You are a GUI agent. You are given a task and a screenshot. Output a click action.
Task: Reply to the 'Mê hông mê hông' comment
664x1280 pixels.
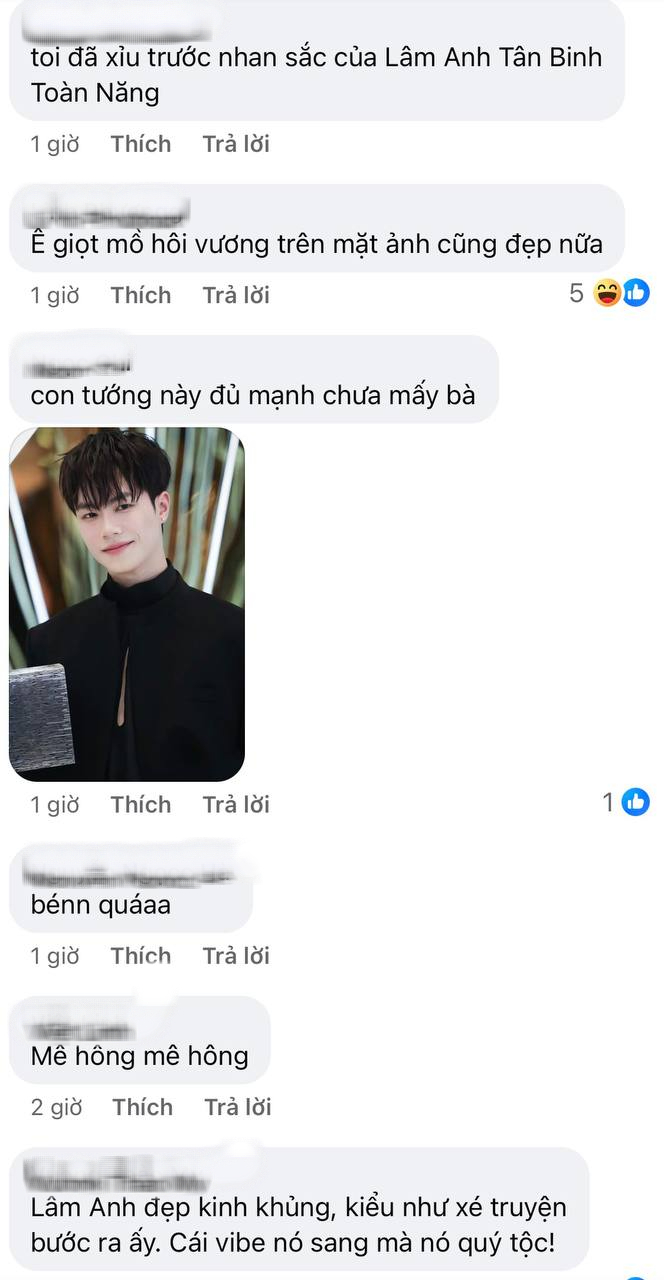[238, 1107]
